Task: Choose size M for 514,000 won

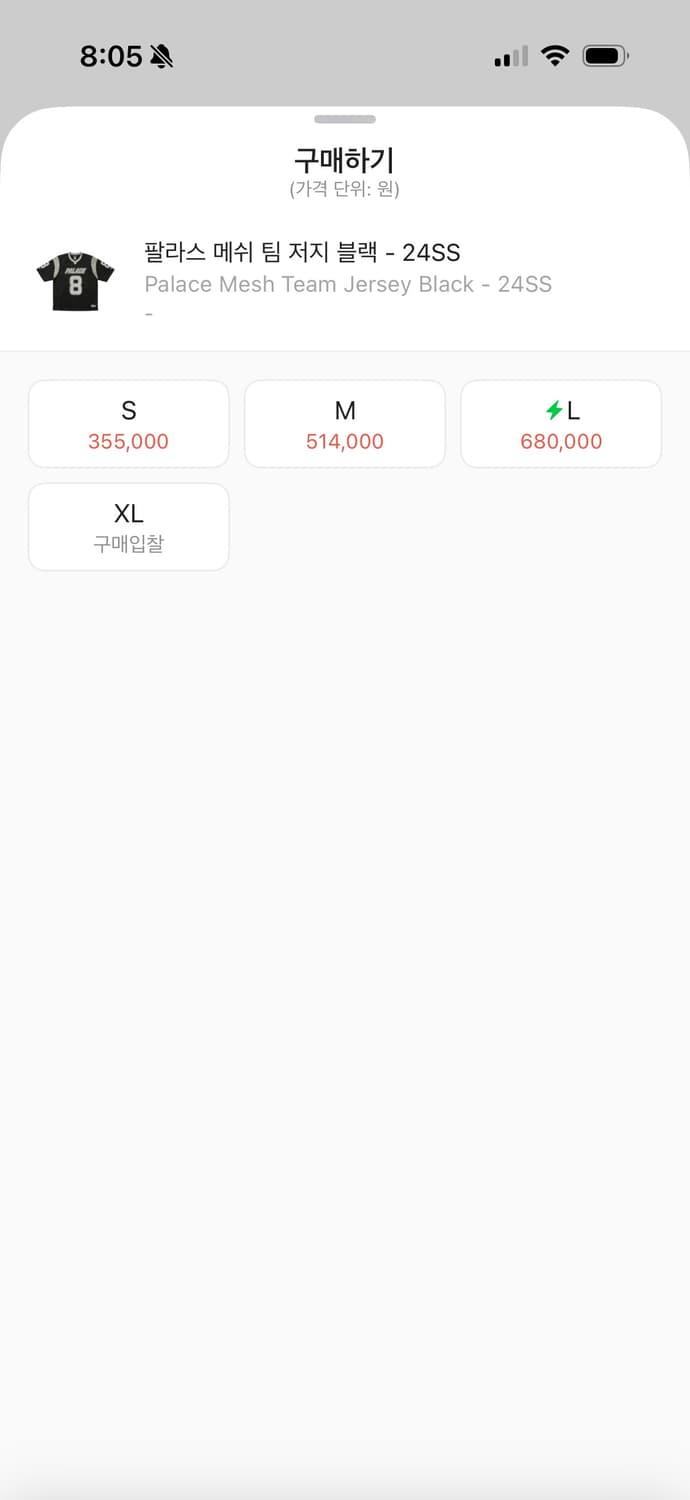Action: (x=345, y=424)
